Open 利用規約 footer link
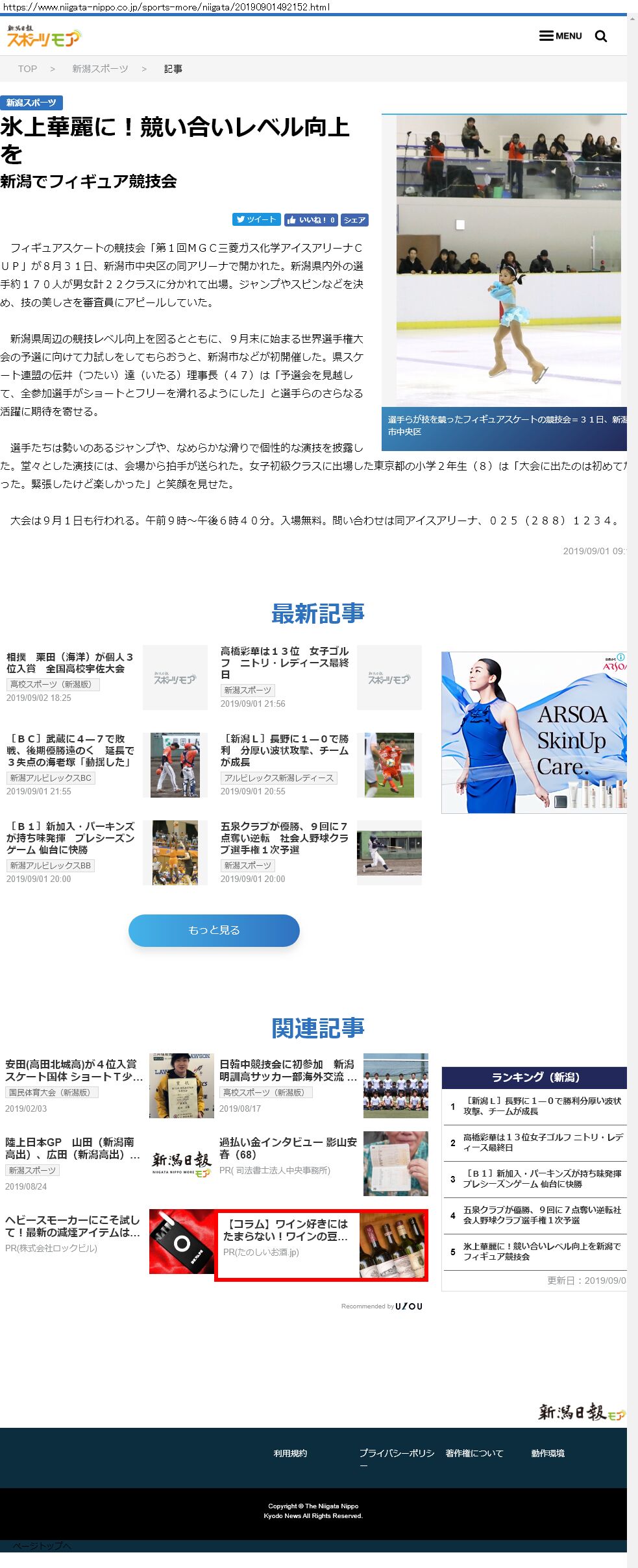The width and height of the screenshot is (638, 1568). [290, 1453]
